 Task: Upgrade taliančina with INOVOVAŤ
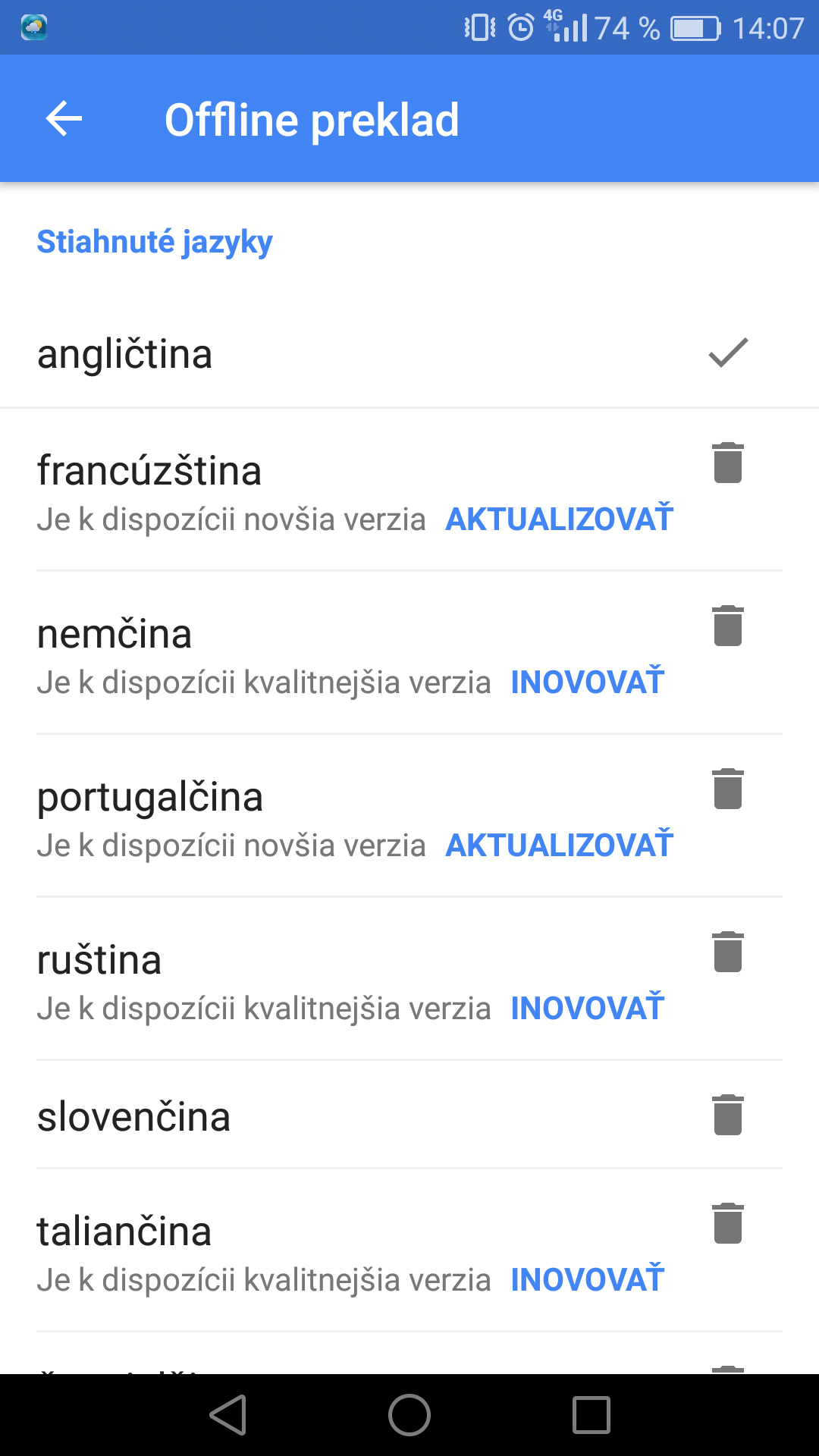click(588, 1279)
